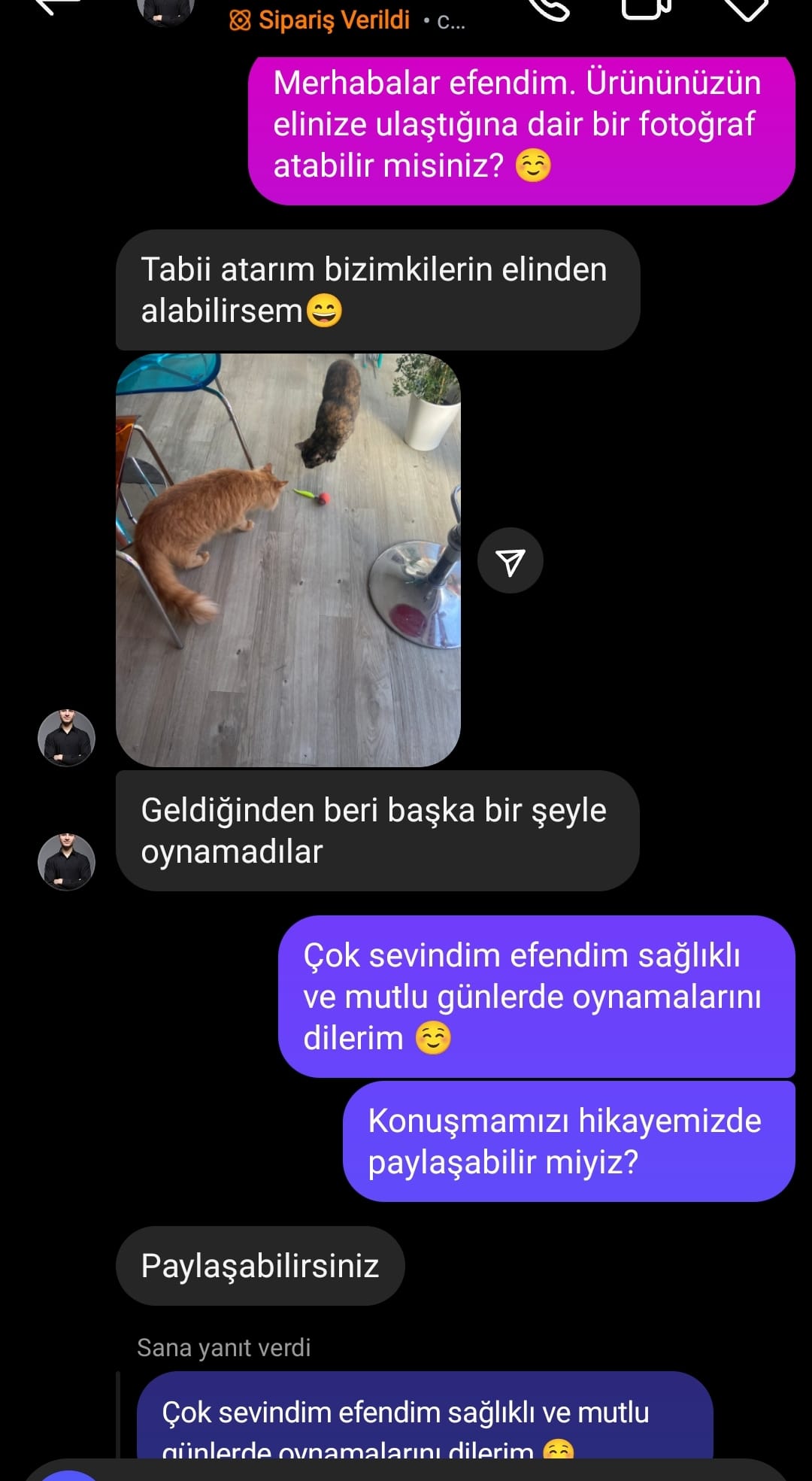Open the contact's profile picture in header
Screen dimensions: 812x1481
coord(166,11)
